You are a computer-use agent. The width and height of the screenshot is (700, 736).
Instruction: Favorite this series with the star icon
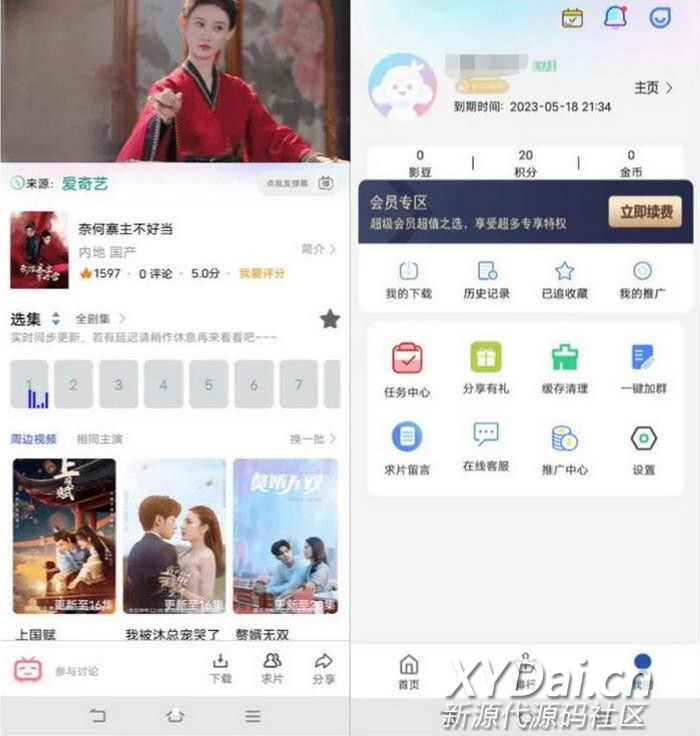click(329, 319)
